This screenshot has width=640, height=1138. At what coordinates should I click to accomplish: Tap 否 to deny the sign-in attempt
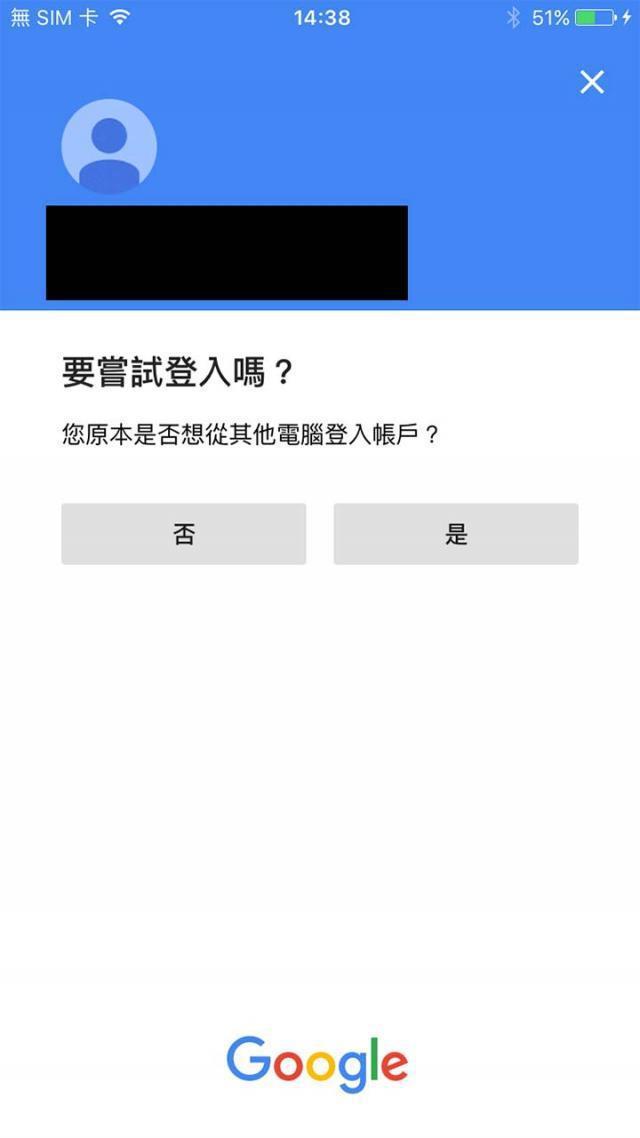coord(184,534)
